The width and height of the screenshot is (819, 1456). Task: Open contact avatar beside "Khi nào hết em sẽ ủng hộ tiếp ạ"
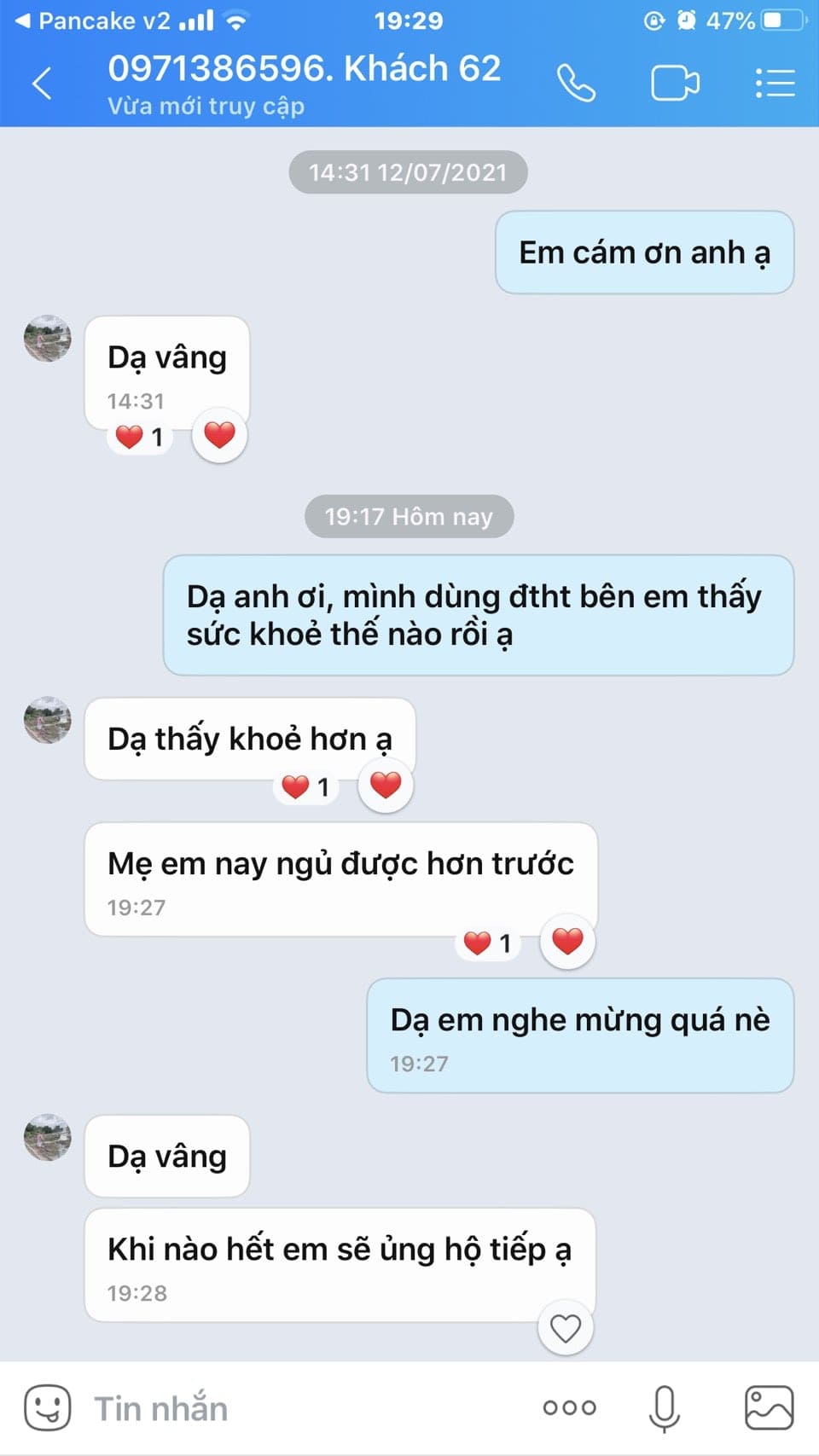coord(48,1137)
